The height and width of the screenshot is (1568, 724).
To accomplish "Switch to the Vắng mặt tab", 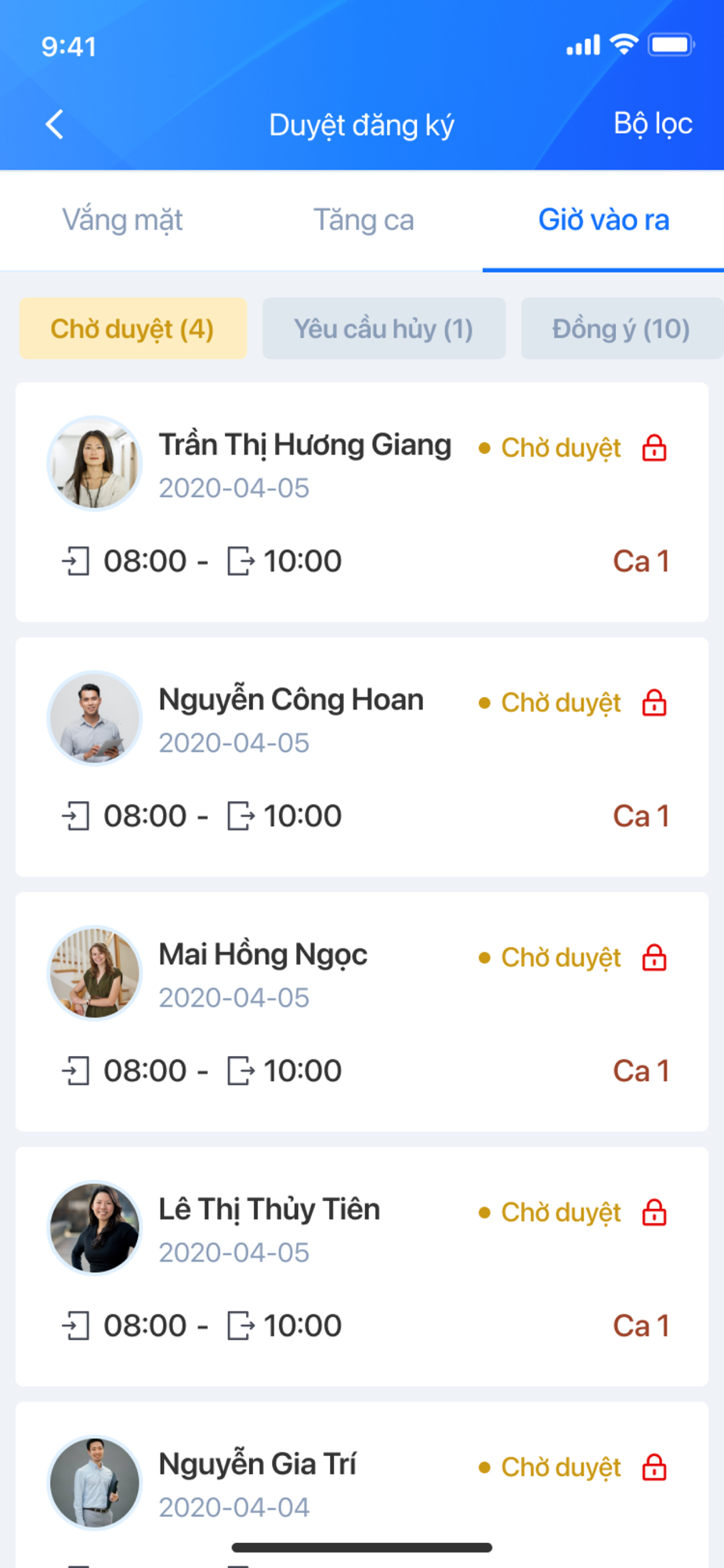I will 122,220.
